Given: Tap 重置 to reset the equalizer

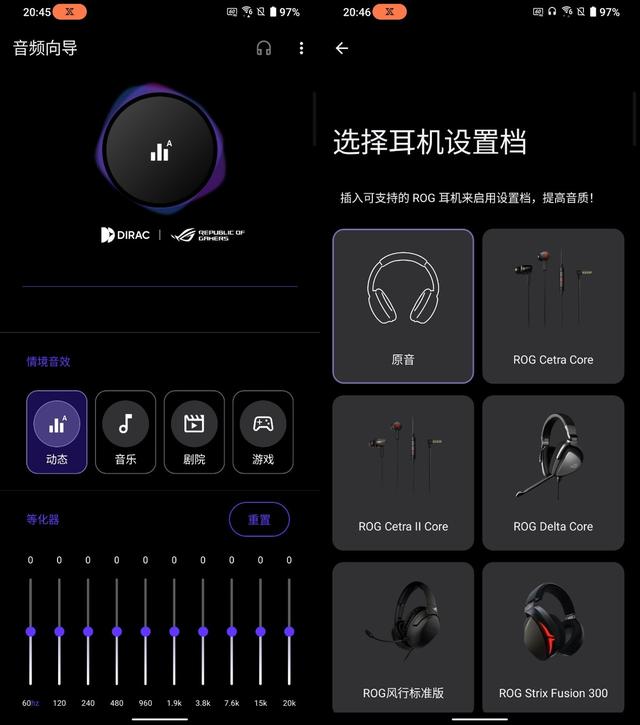Looking at the screenshot, I should 259,520.
